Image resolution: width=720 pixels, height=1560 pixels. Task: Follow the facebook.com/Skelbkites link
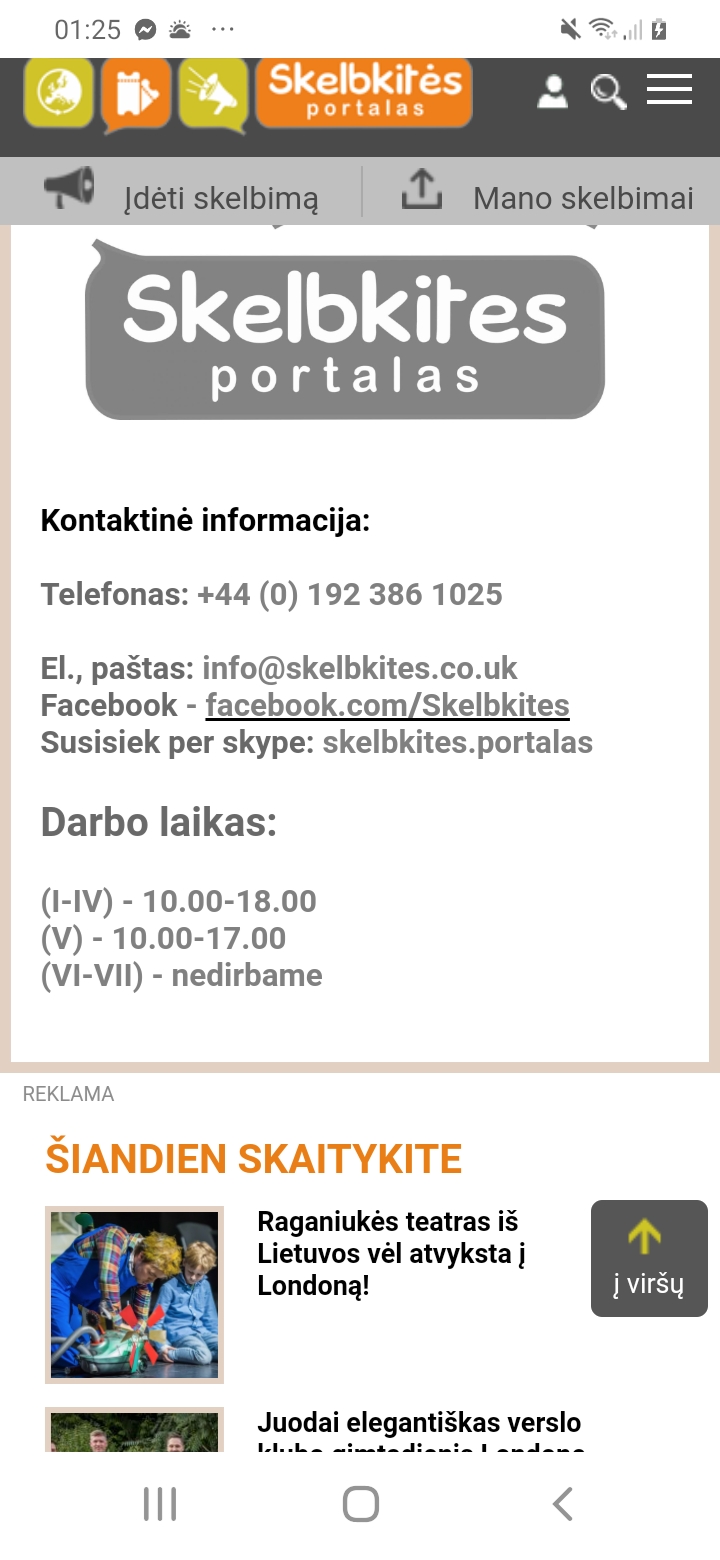[387, 705]
